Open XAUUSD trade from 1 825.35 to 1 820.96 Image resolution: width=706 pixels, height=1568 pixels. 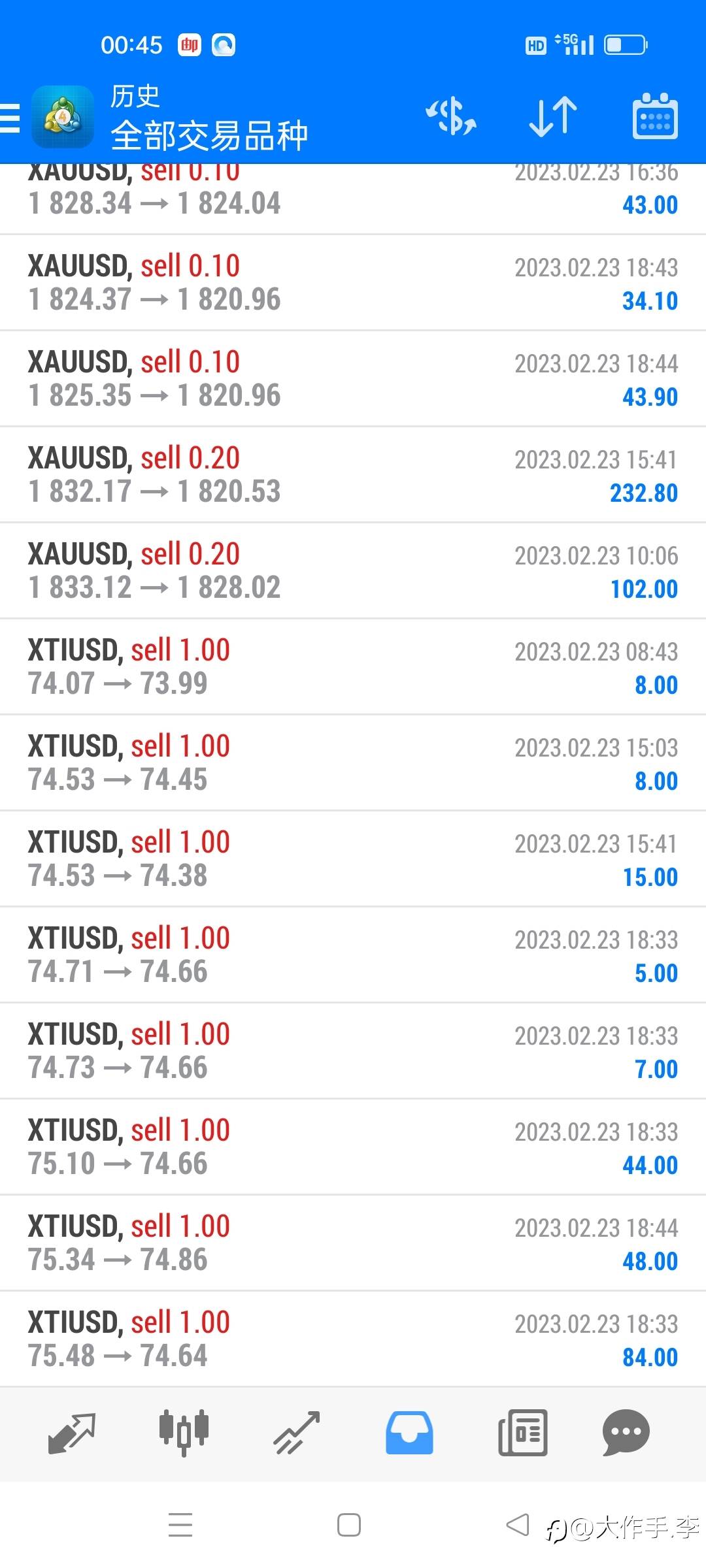(353, 379)
